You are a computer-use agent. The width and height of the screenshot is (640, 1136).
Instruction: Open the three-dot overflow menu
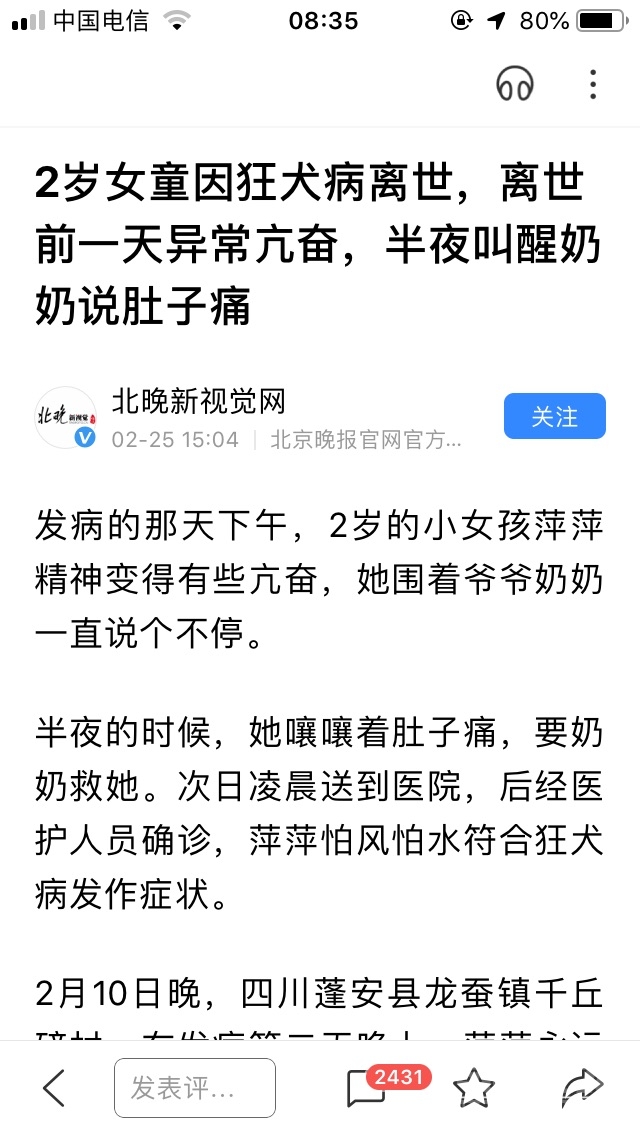click(593, 84)
